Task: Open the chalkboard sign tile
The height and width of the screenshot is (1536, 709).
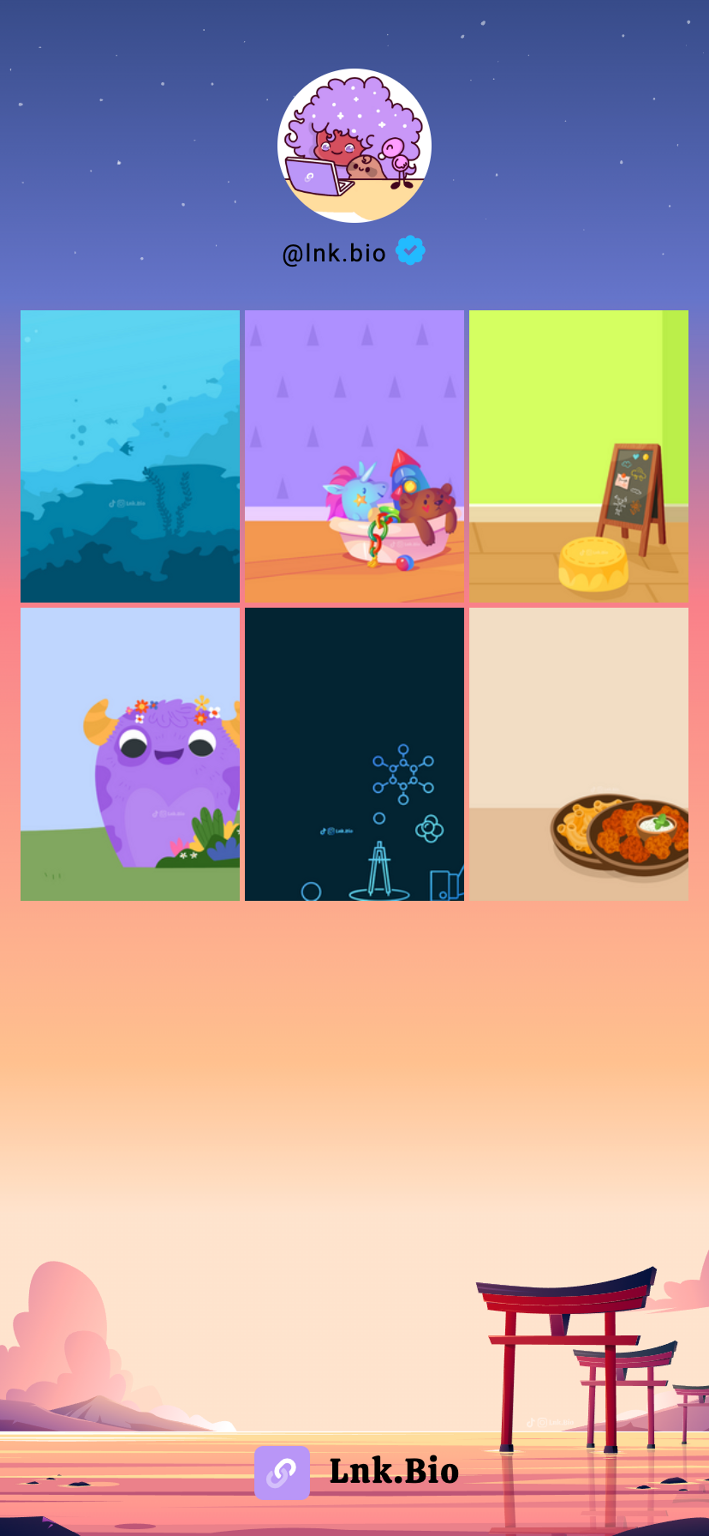Action: [x=579, y=456]
